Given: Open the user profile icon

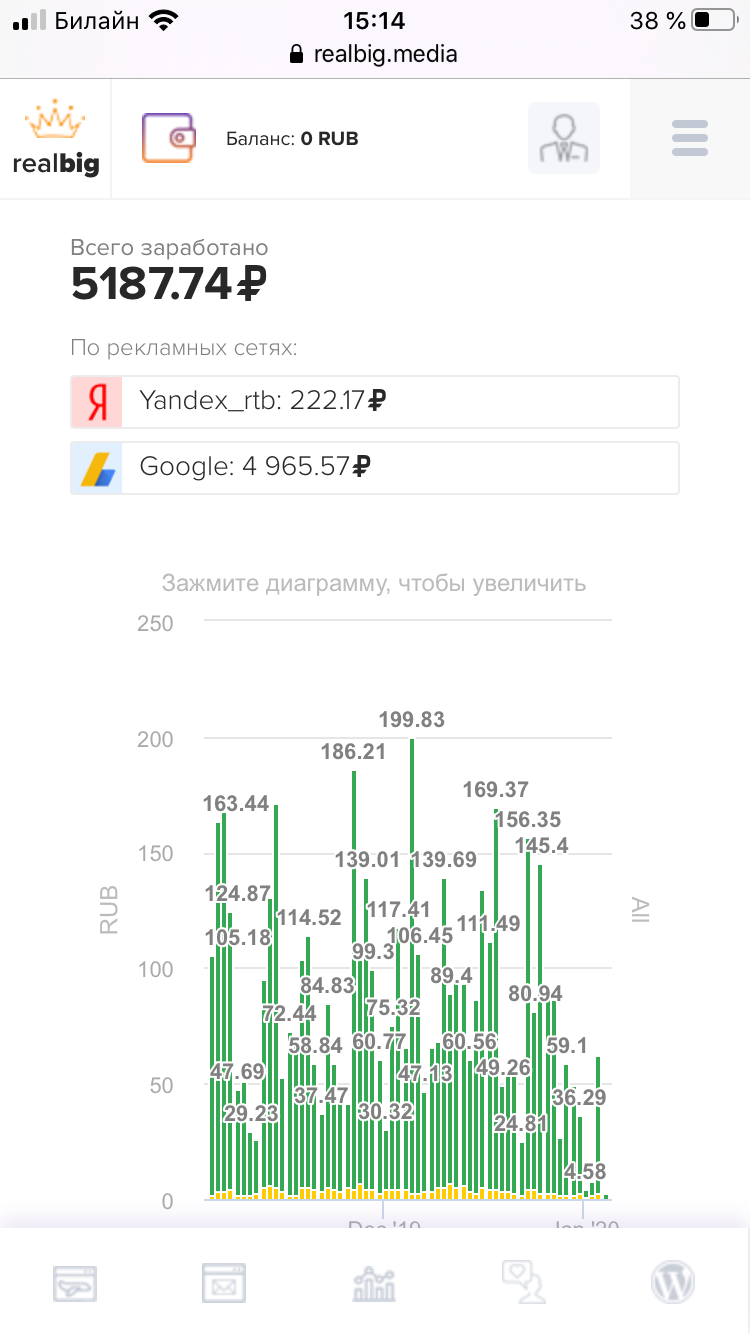Looking at the screenshot, I should [564, 138].
